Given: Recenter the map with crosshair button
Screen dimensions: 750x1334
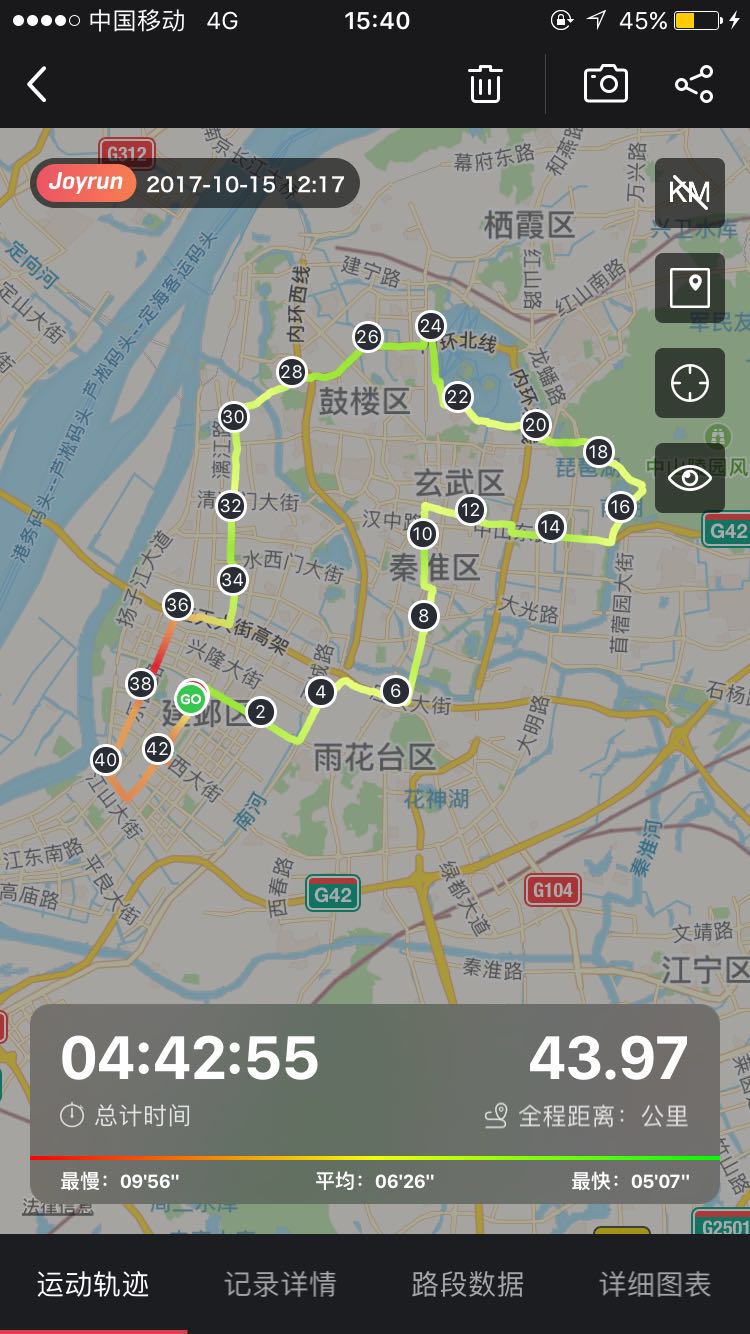Looking at the screenshot, I should pyautogui.click(x=690, y=383).
